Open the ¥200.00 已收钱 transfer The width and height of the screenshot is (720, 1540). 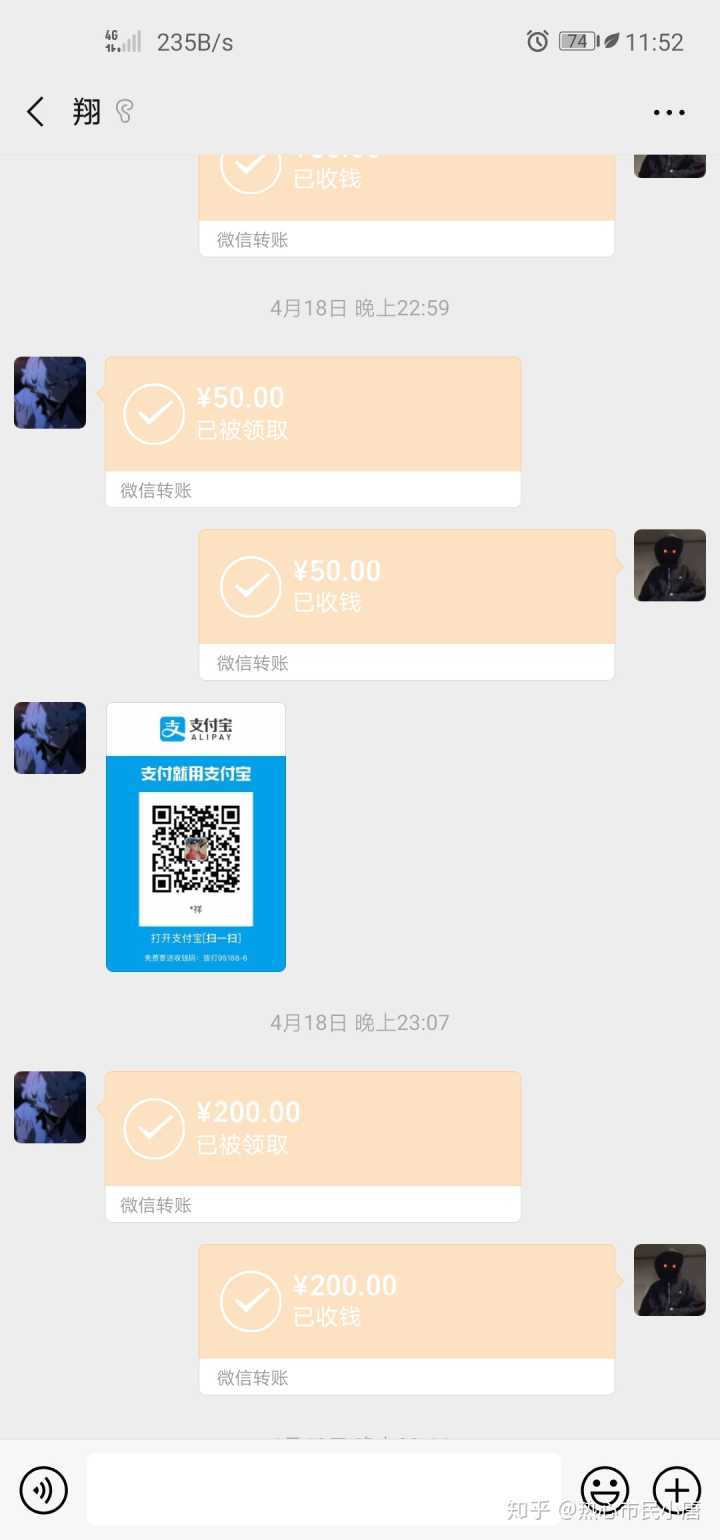pyautogui.click(x=406, y=1302)
